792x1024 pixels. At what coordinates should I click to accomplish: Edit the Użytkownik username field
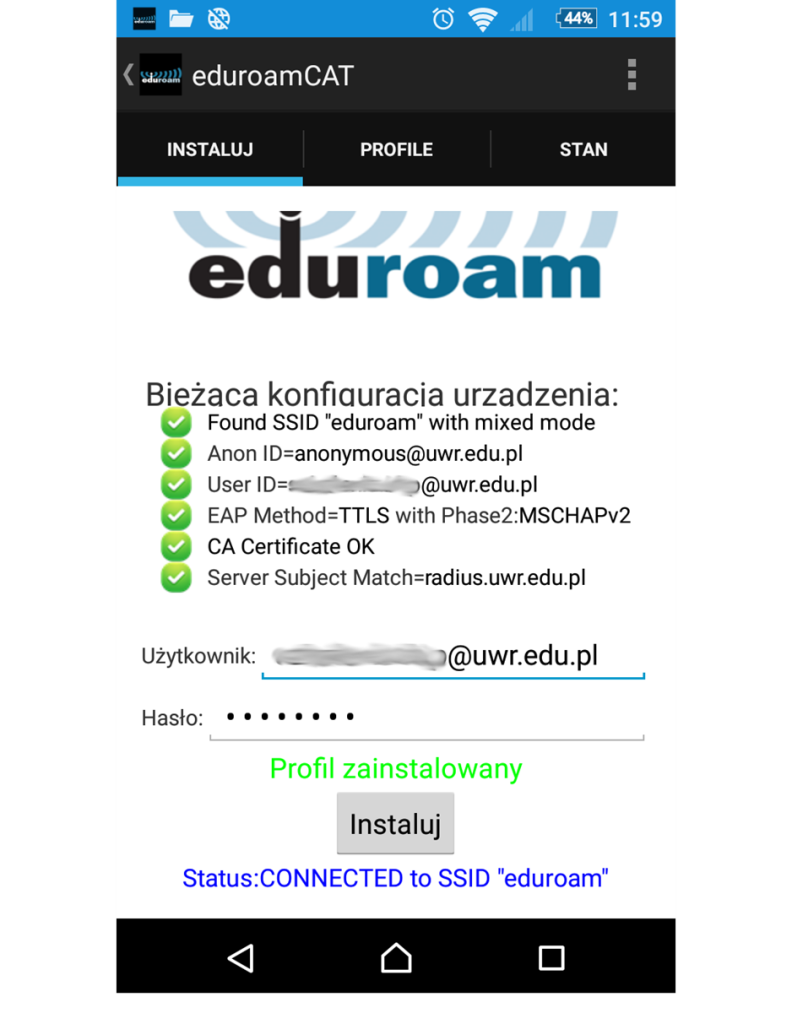coord(452,657)
